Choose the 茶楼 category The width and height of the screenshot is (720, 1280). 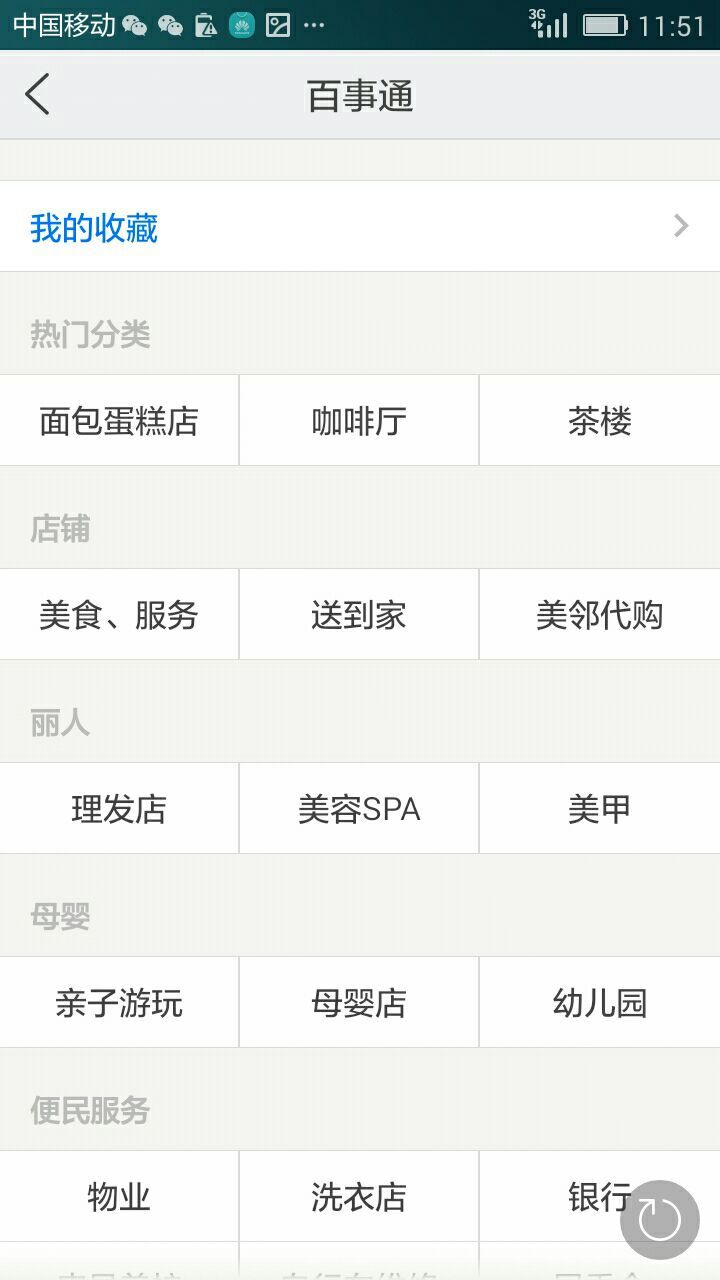tap(599, 421)
